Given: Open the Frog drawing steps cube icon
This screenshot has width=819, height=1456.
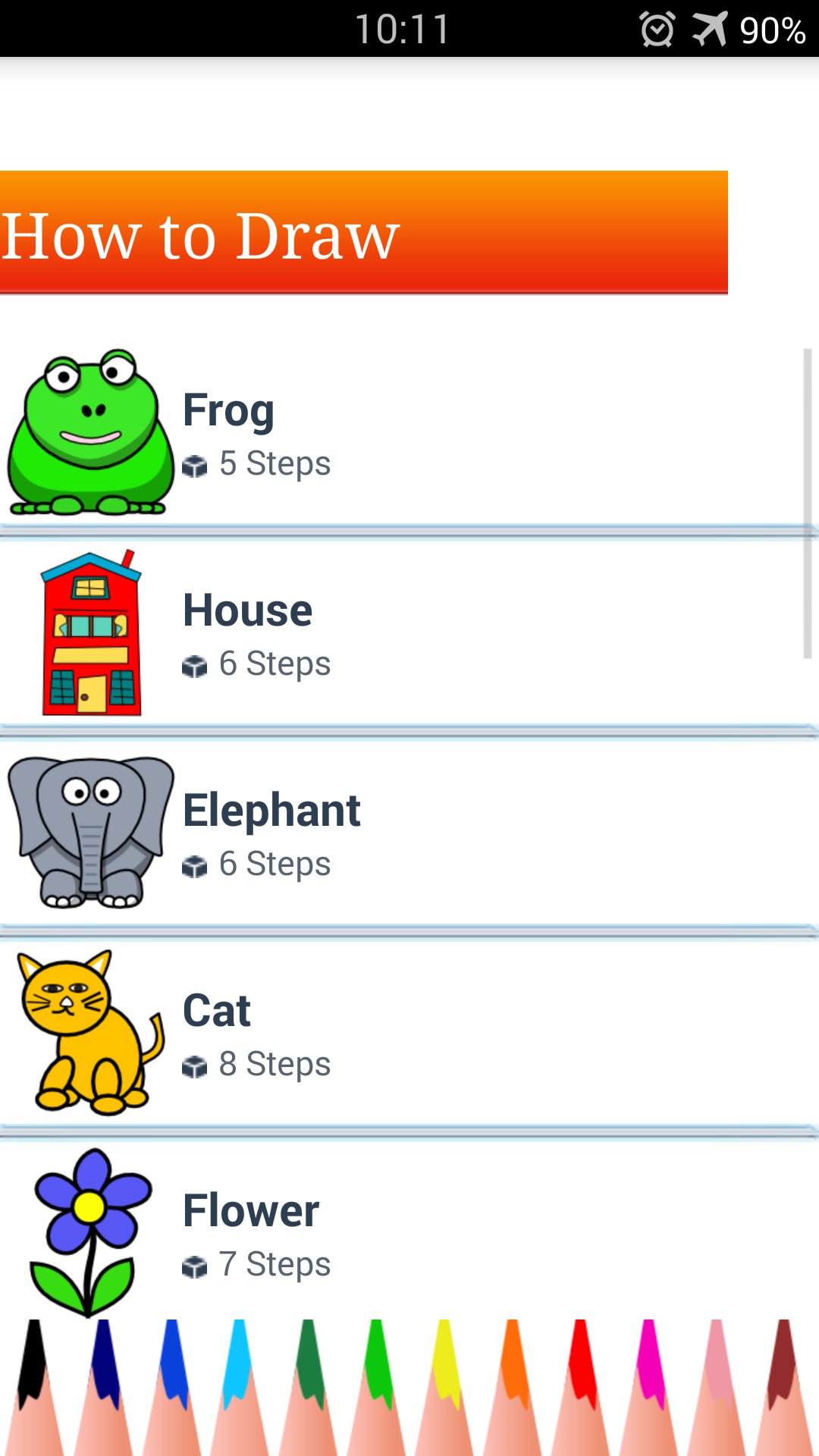Looking at the screenshot, I should [x=196, y=466].
